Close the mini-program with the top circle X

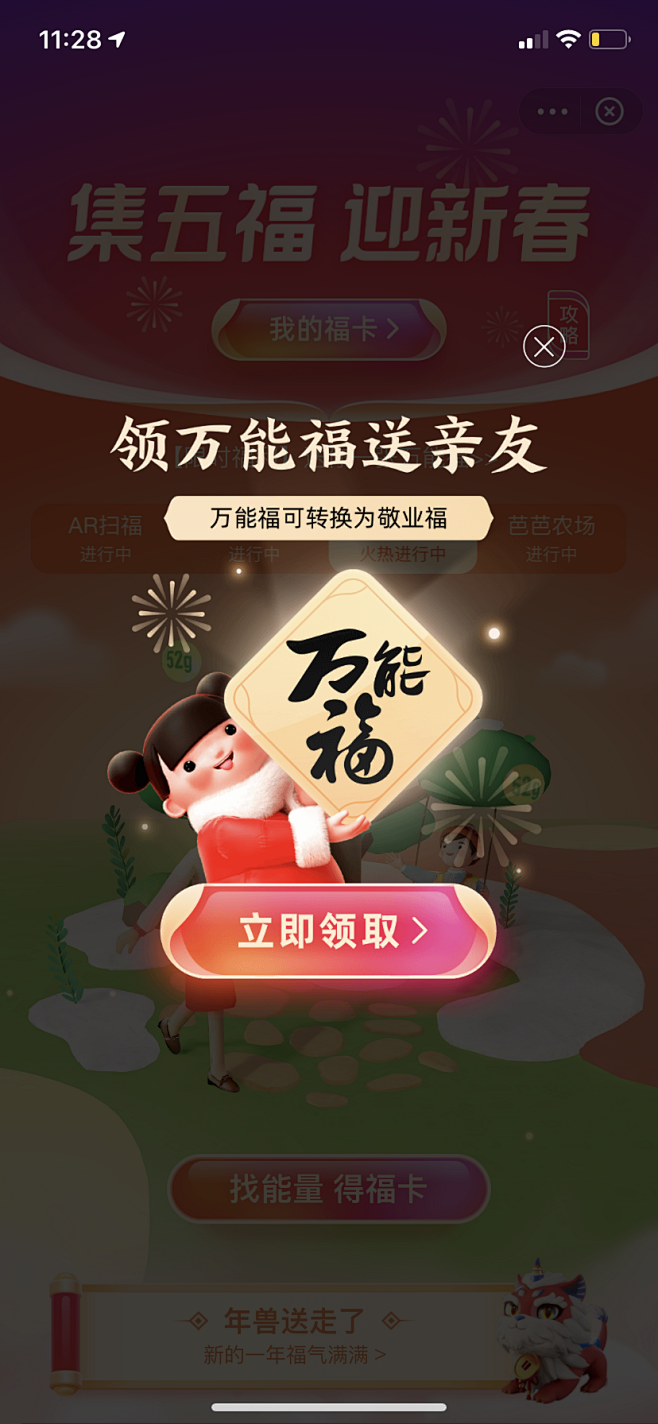[x=609, y=111]
